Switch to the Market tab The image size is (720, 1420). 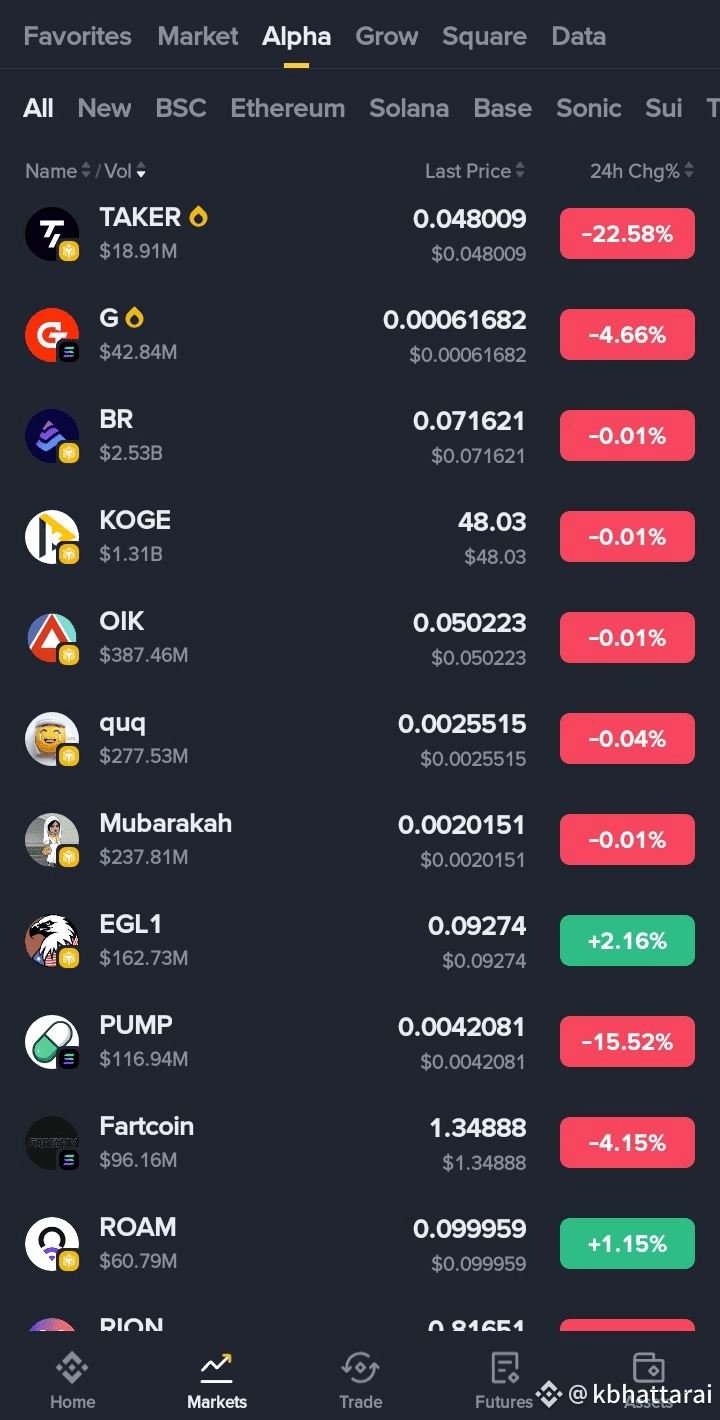[198, 37]
